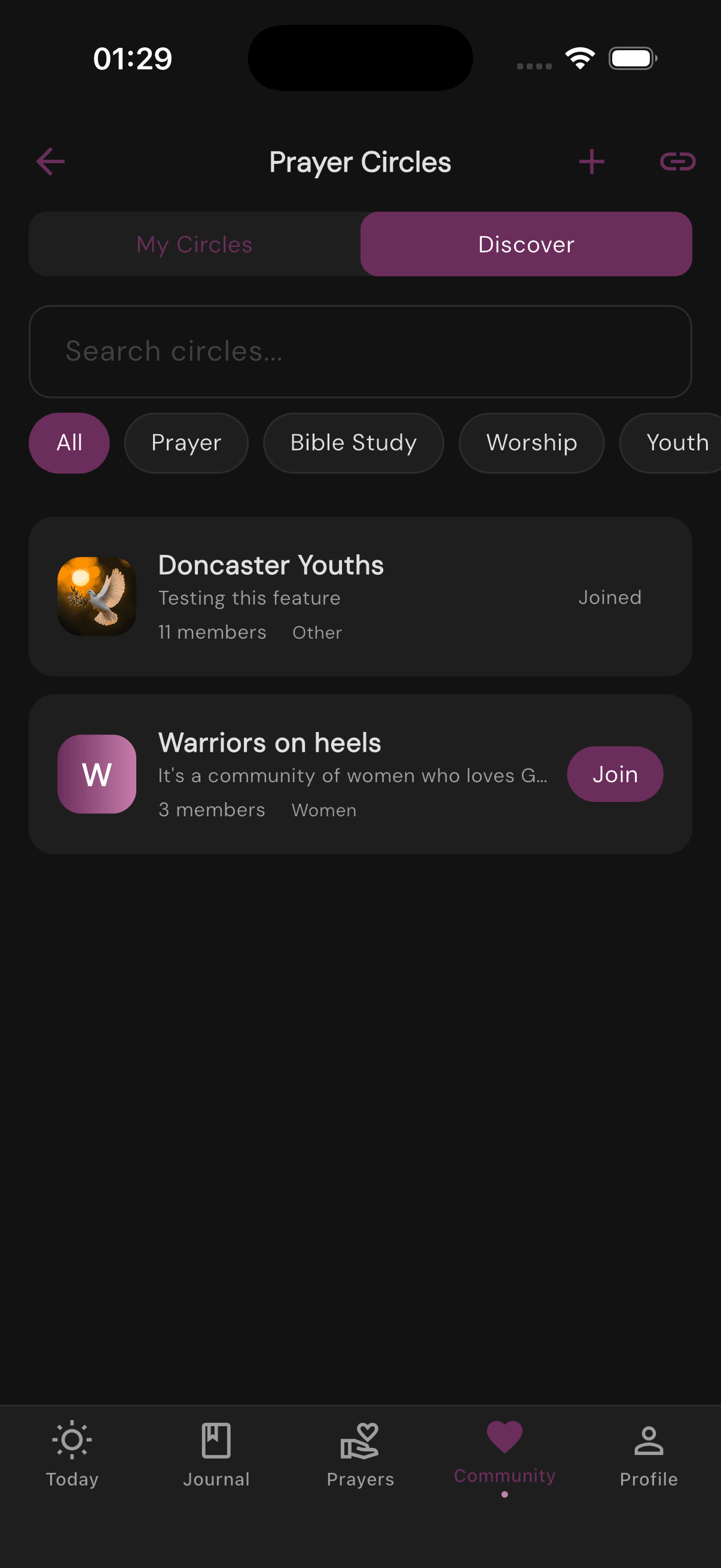Create a new circle with the plus icon
Screen dimensions: 721x1568
pyautogui.click(x=591, y=161)
